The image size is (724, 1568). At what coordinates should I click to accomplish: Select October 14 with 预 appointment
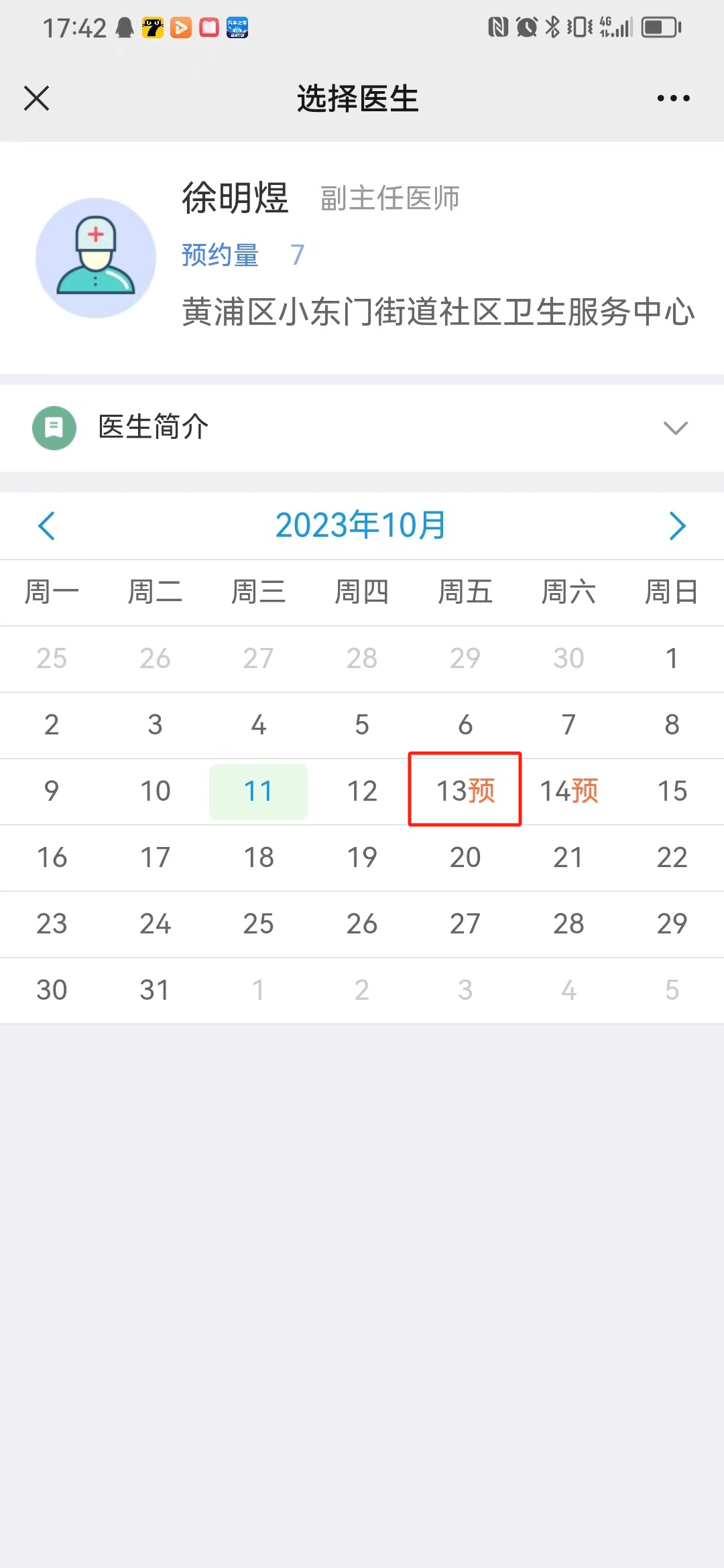(x=568, y=791)
